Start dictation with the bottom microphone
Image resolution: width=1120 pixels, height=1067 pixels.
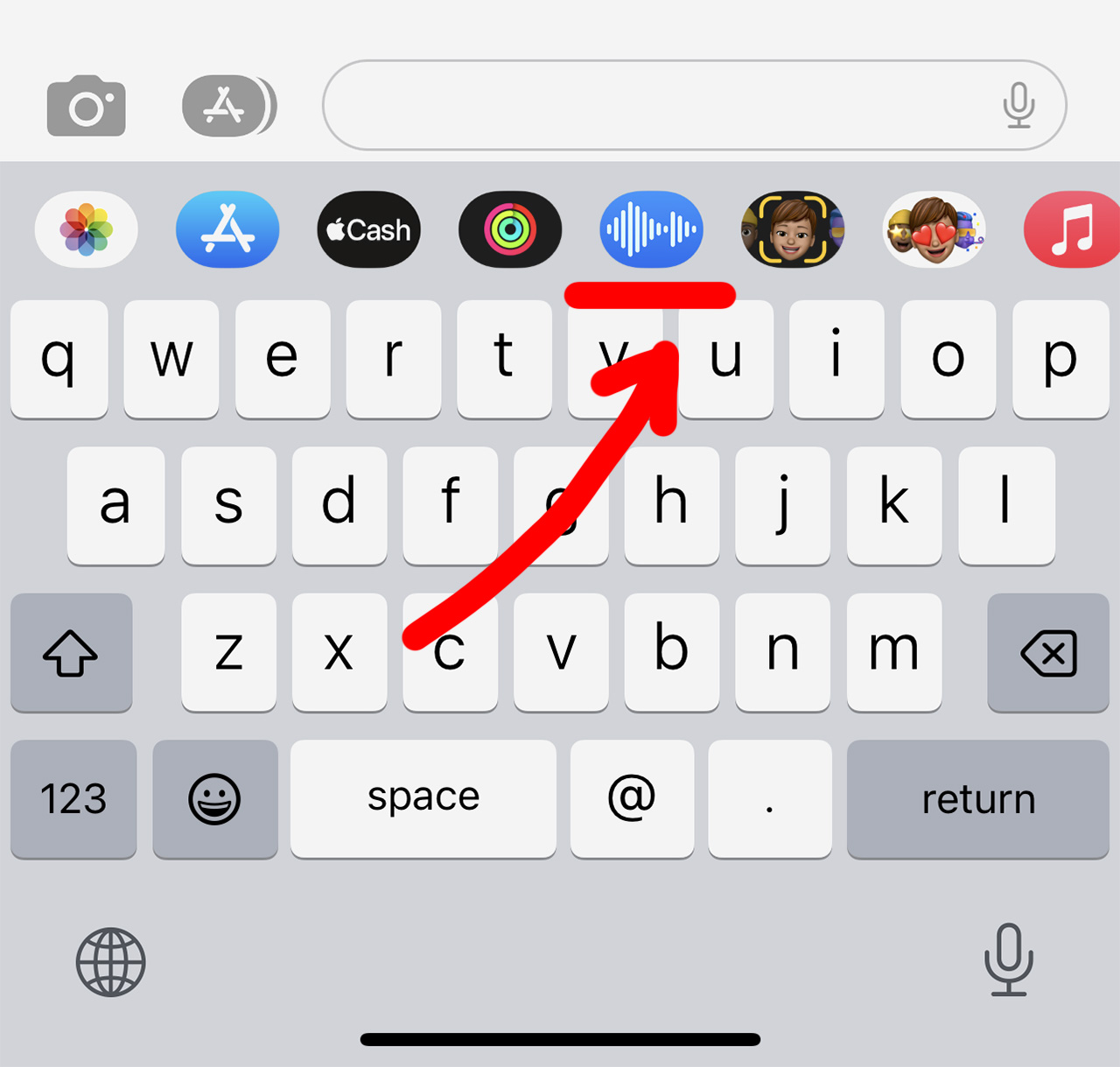1008,959
